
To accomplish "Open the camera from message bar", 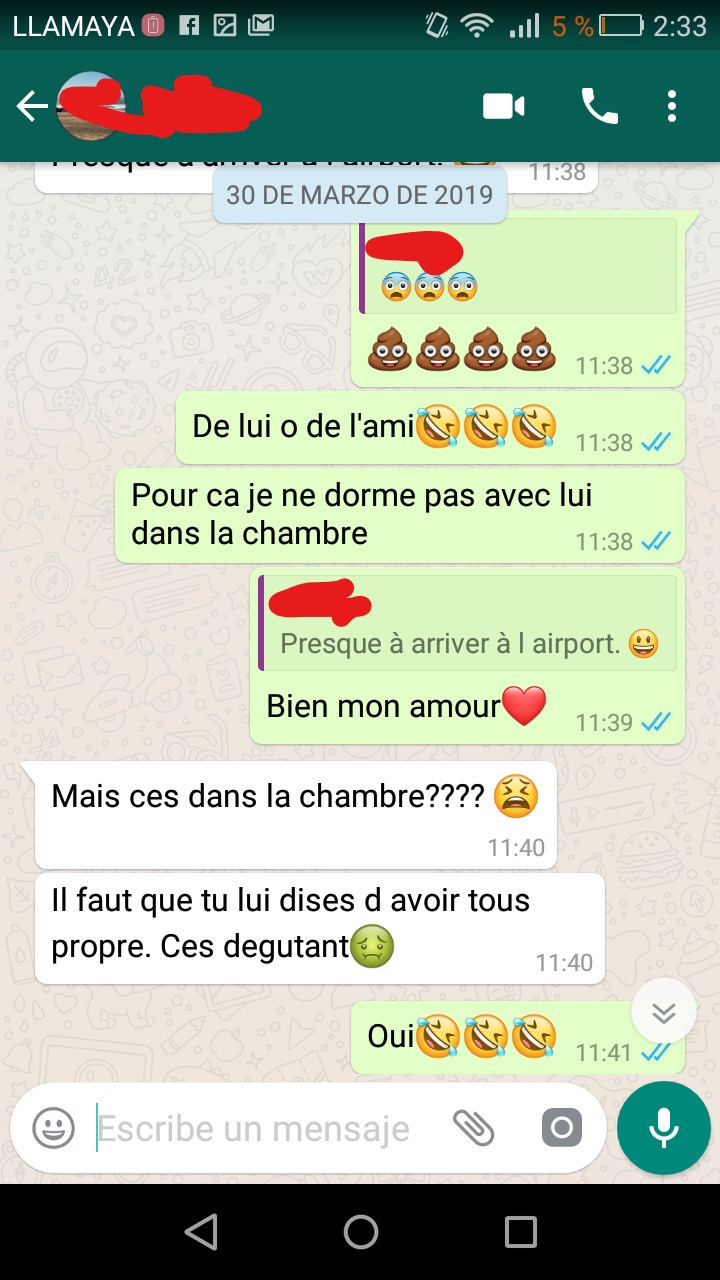I will click(x=561, y=1129).
